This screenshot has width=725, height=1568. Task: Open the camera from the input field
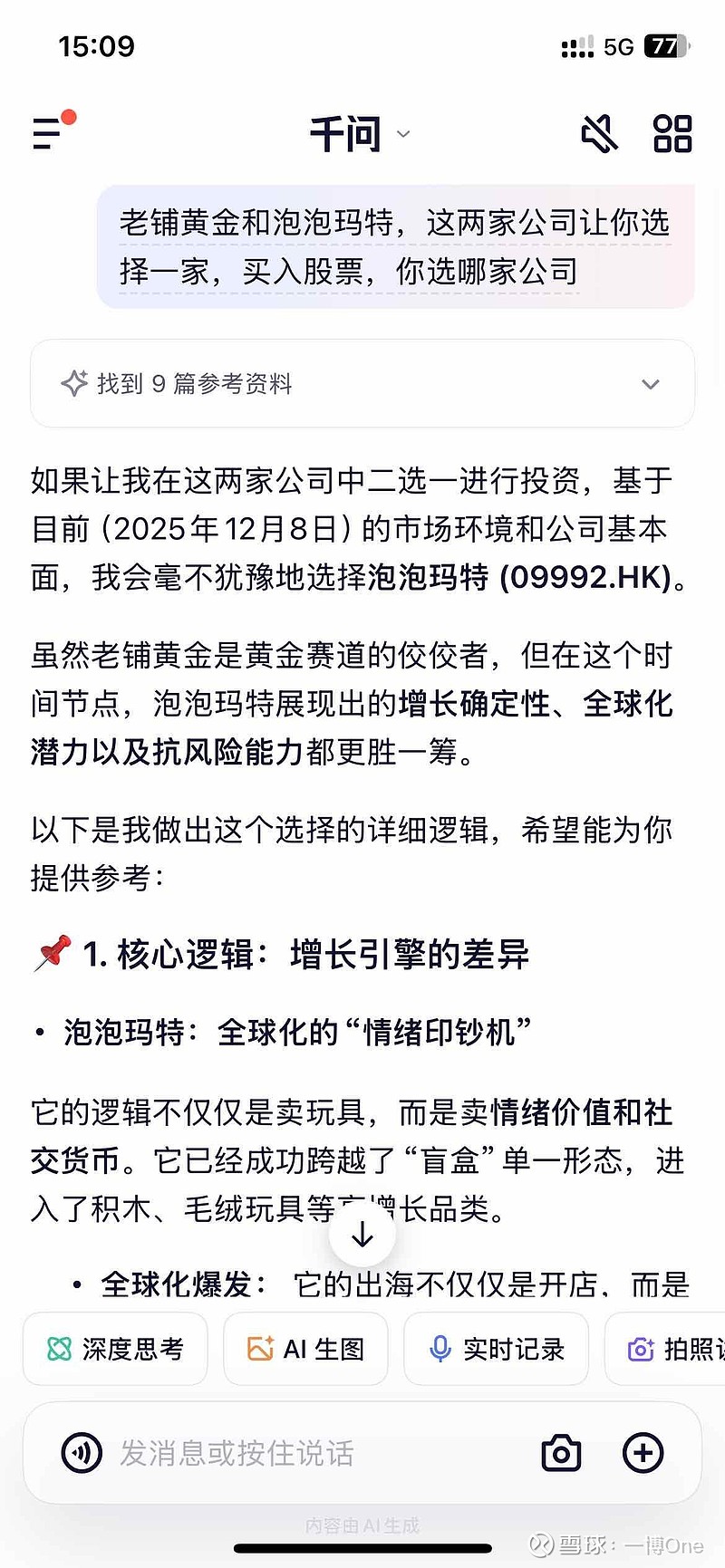(x=560, y=1453)
